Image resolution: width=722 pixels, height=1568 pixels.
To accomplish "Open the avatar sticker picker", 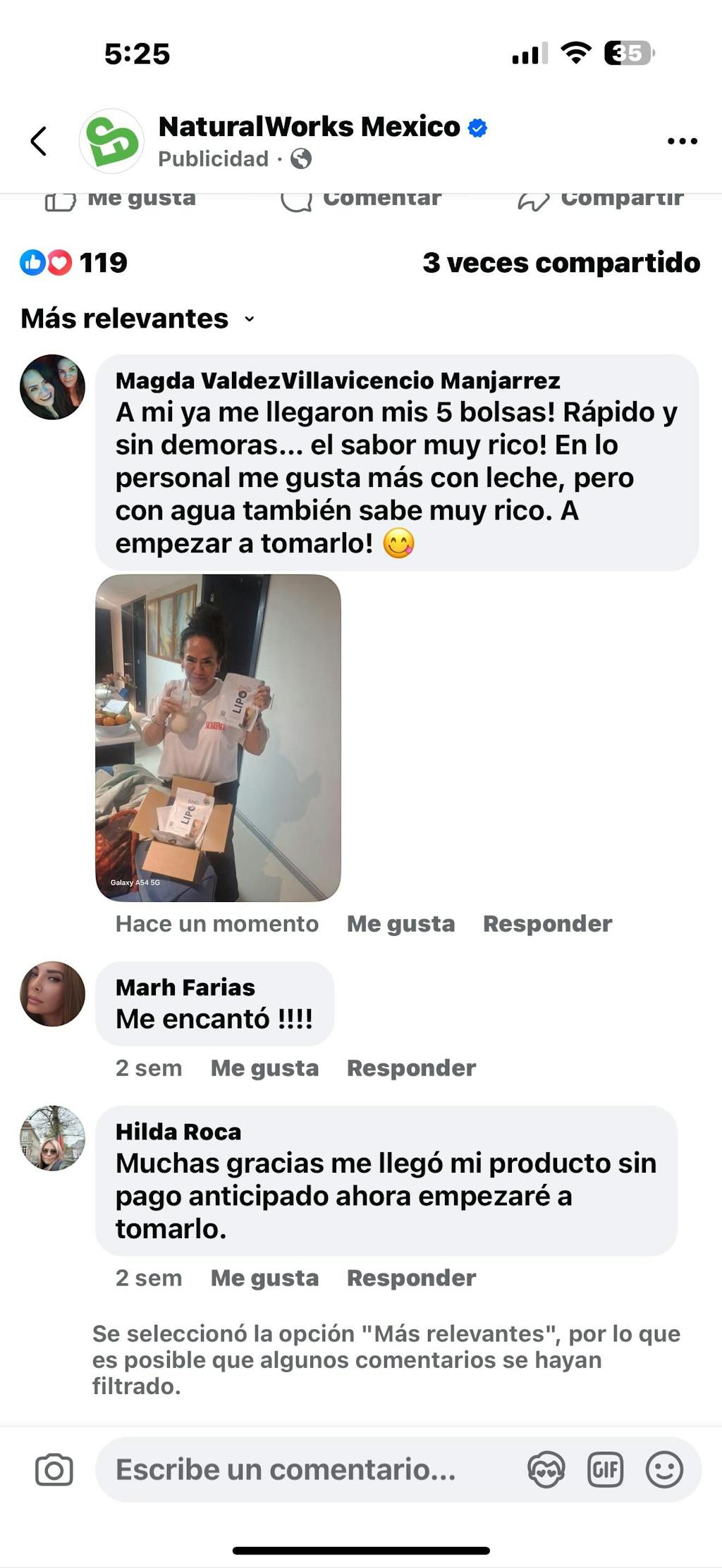I will (x=546, y=1469).
